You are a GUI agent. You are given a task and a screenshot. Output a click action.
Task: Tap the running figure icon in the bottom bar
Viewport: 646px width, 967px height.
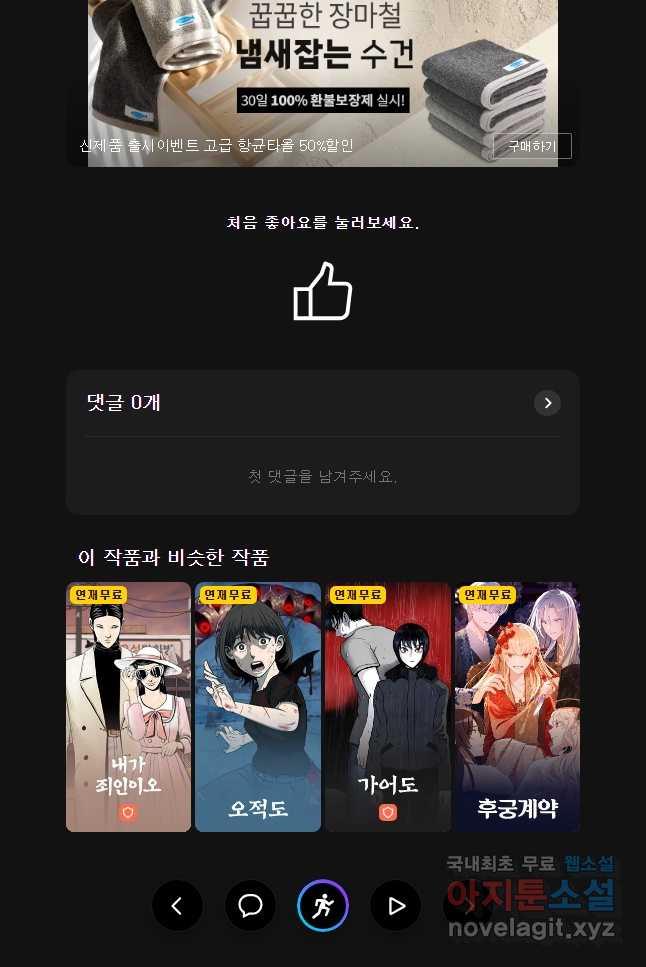[323, 906]
